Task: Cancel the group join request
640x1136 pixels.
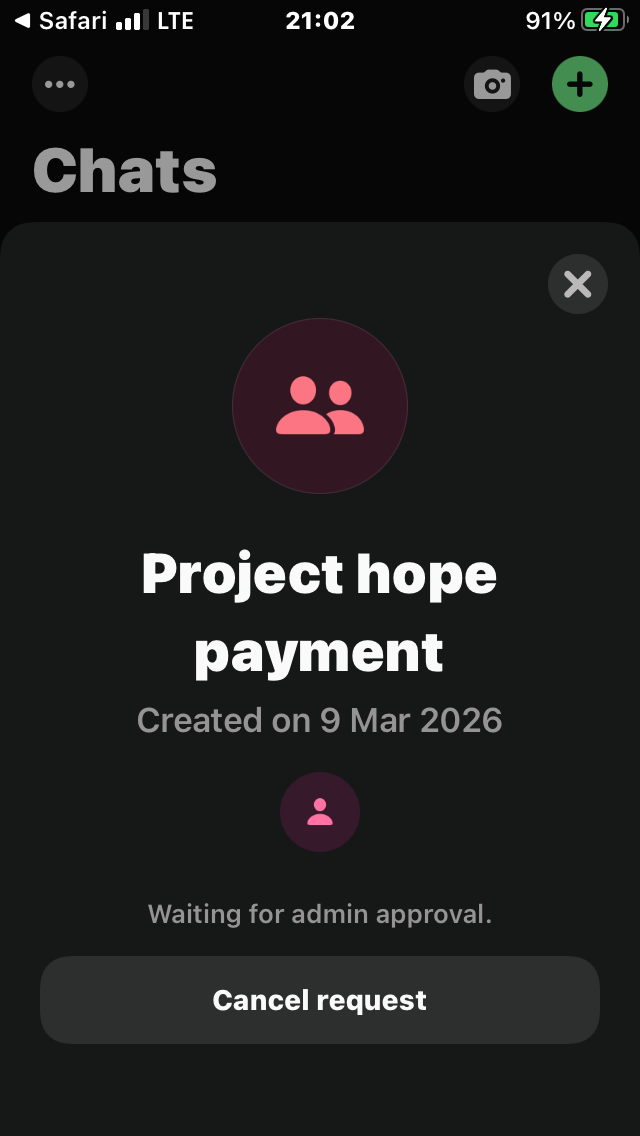Action: (x=320, y=1000)
